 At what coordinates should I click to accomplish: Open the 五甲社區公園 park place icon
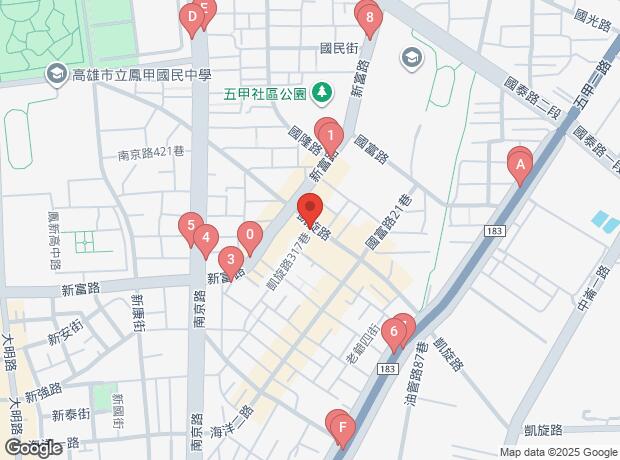point(321,93)
